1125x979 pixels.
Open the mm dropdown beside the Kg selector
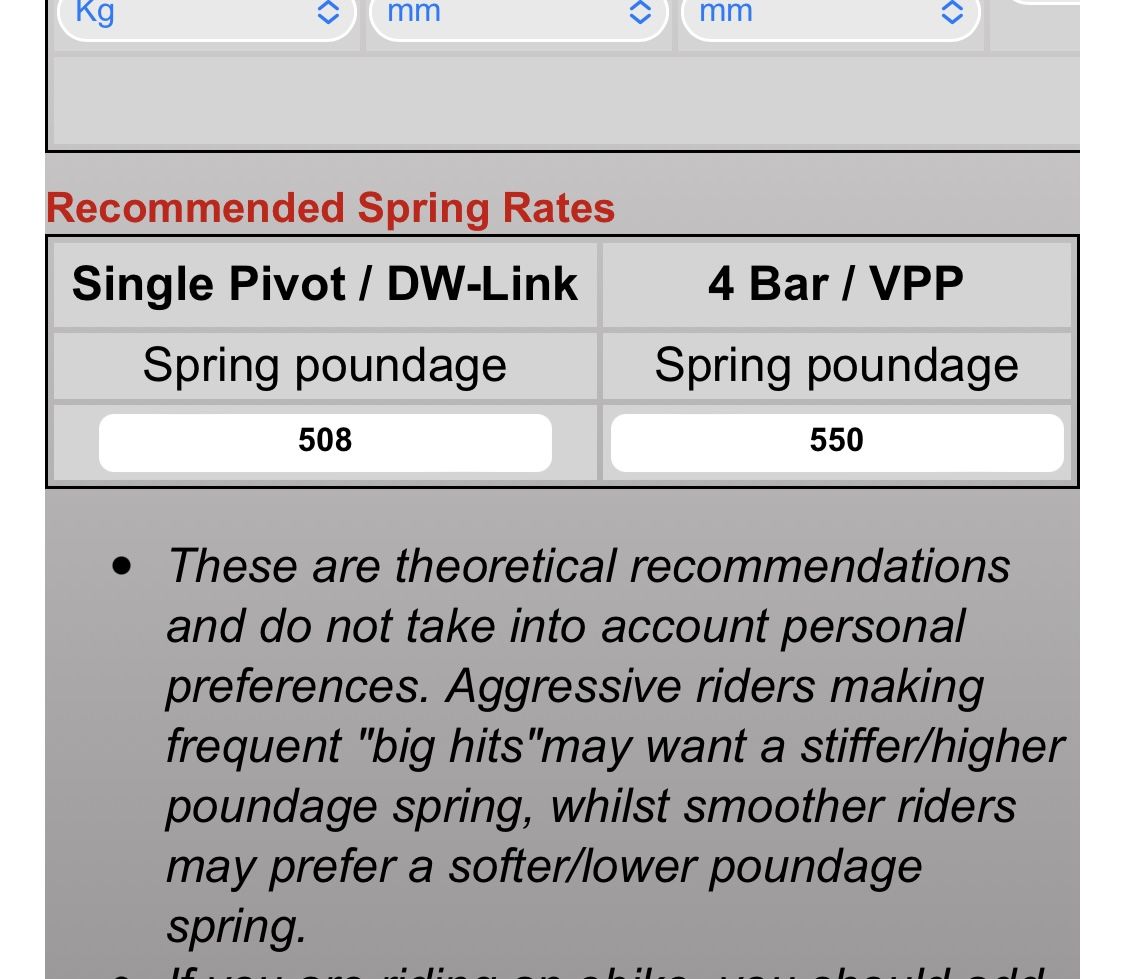click(518, 14)
